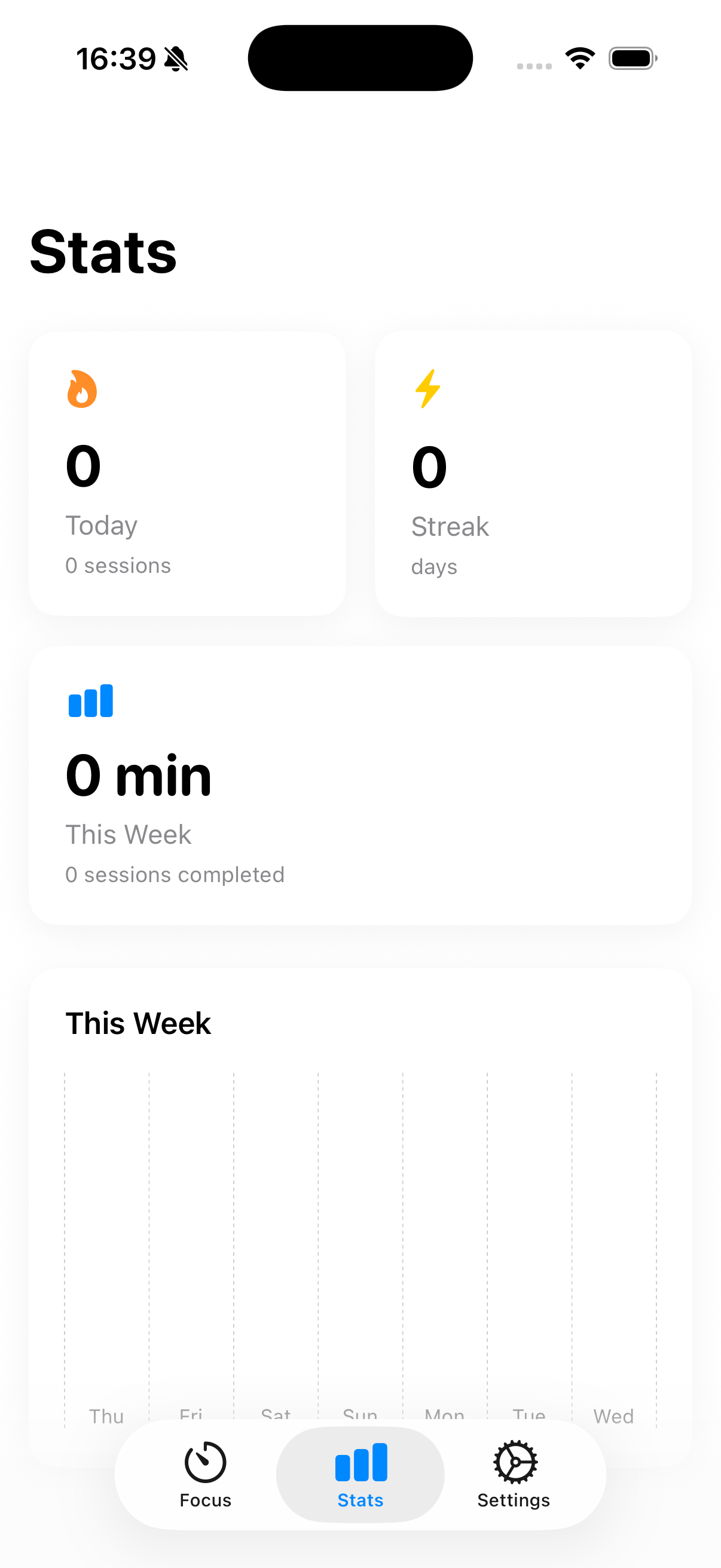Tap the Focus label in bottom bar
The height and width of the screenshot is (1568, 721).
pyautogui.click(x=205, y=1500)
